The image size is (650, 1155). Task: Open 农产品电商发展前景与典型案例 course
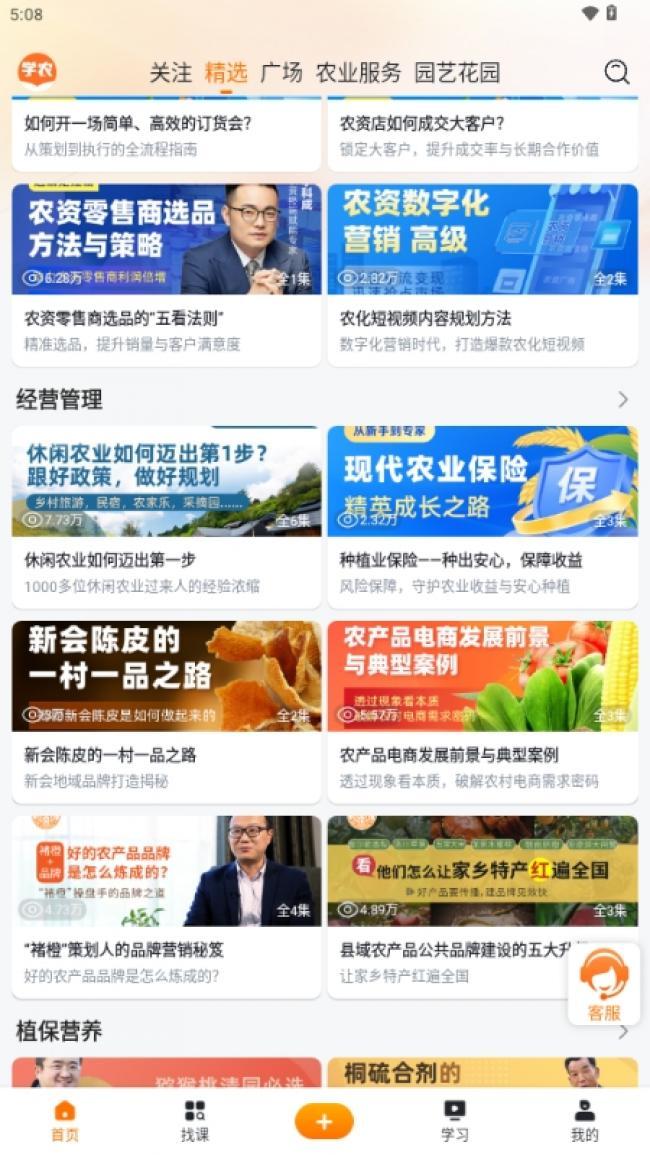[x=483, y=712]
